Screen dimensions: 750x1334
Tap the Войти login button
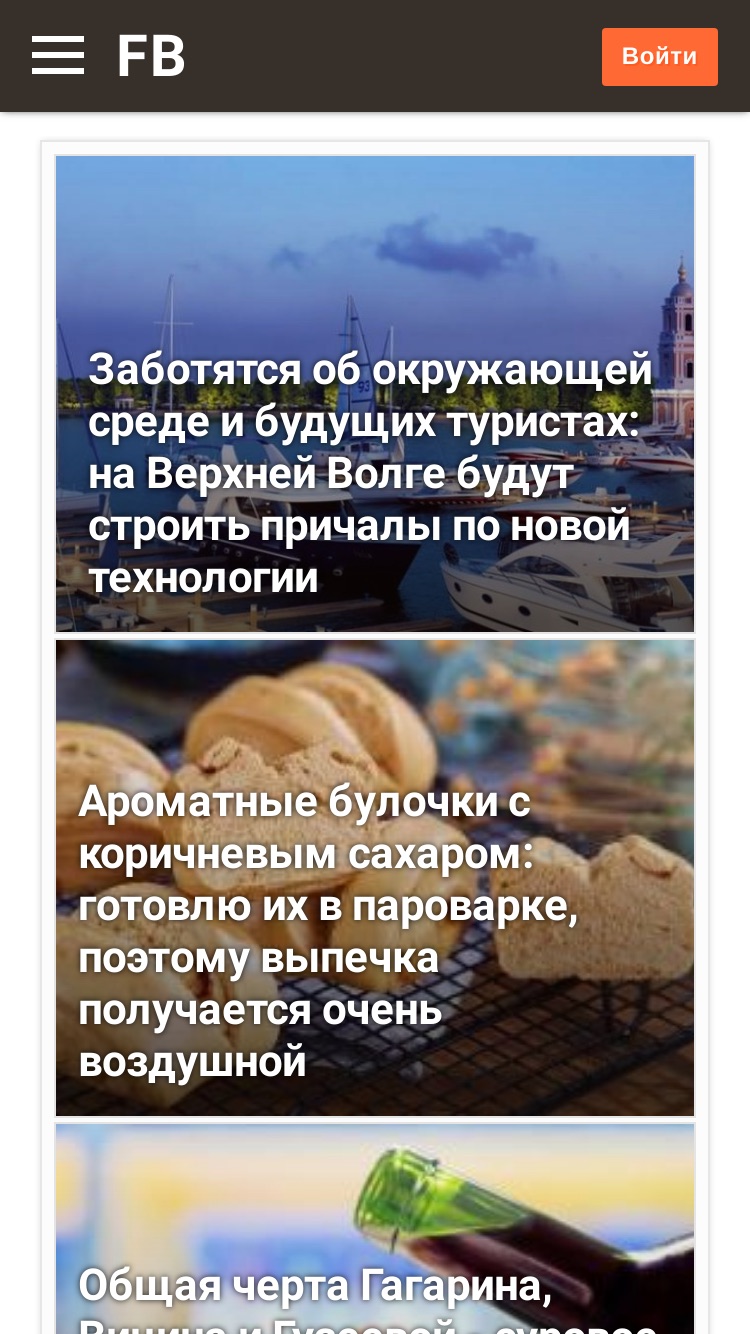coord(659,57)
